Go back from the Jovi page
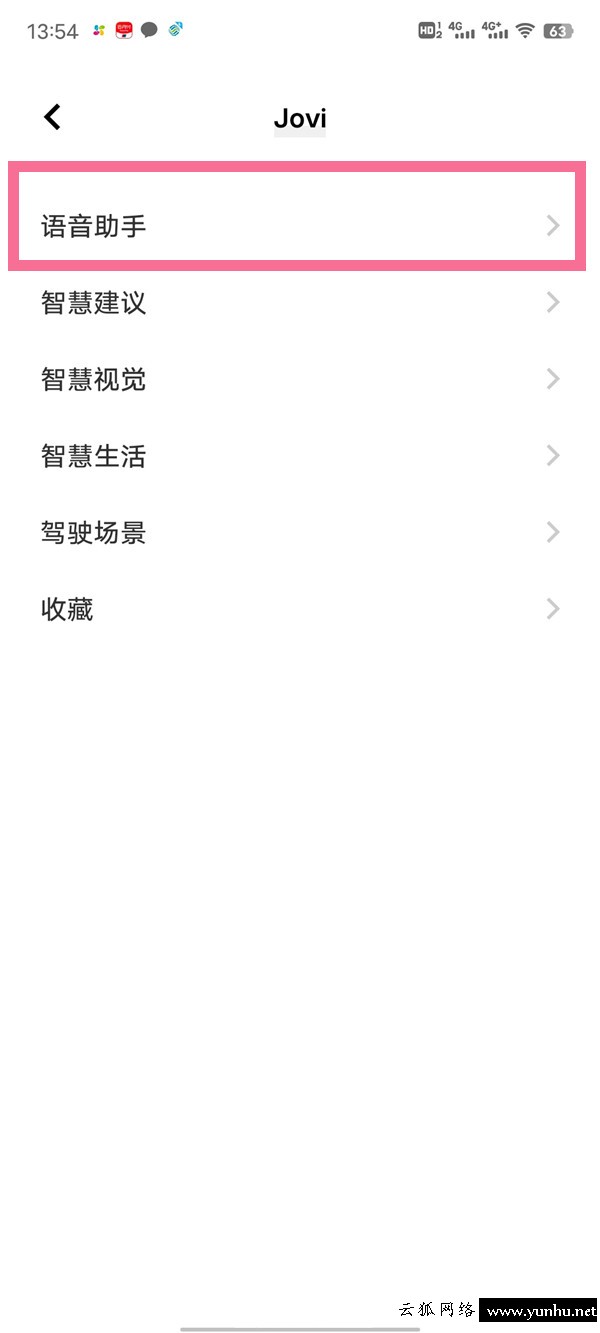This screenshot has width=600, height=1333. pyautogui.click(x=53, y=118)
